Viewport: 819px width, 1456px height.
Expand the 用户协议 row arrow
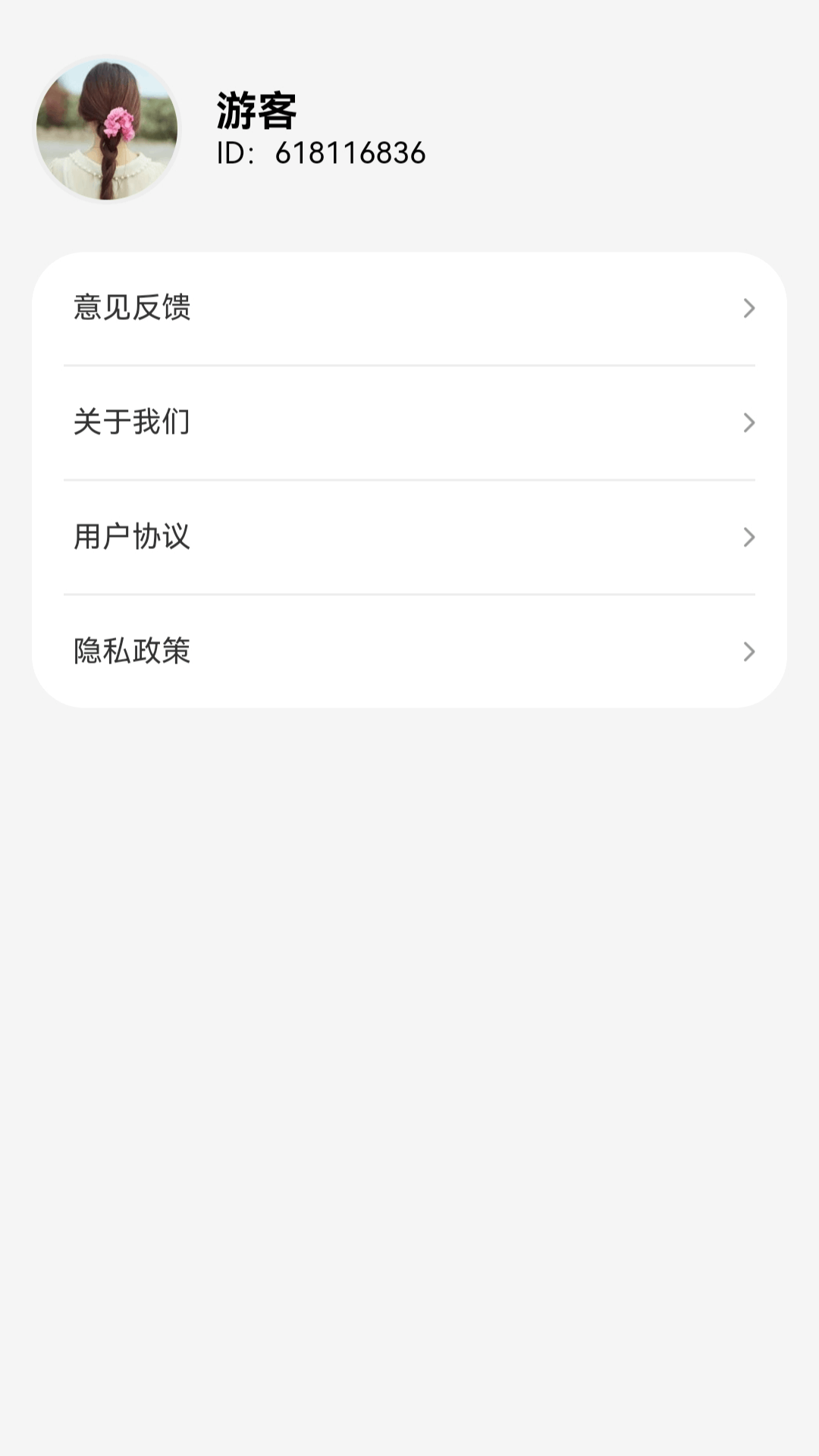[749, 537]
